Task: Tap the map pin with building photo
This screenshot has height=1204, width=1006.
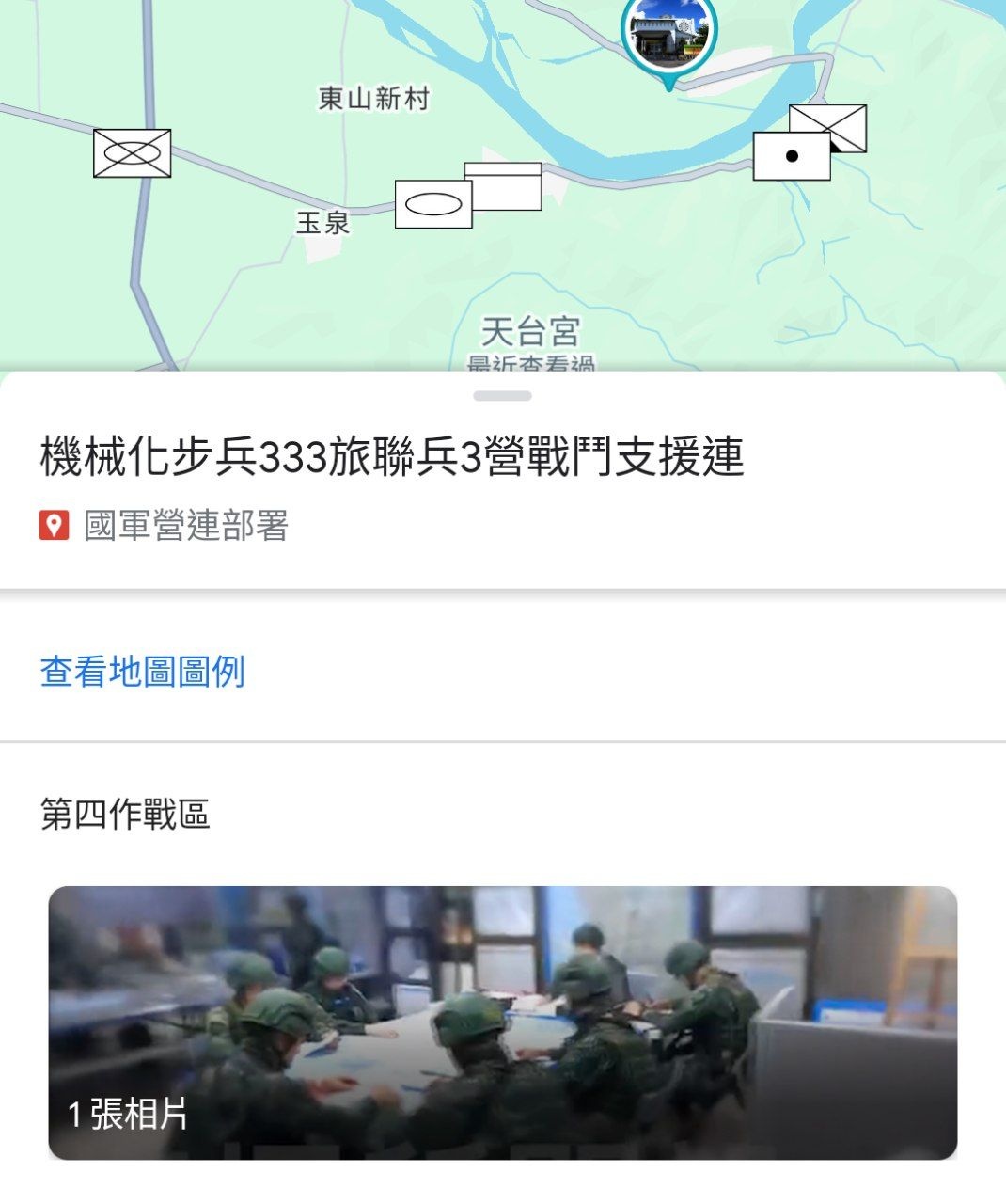Action: click(668, 33)
